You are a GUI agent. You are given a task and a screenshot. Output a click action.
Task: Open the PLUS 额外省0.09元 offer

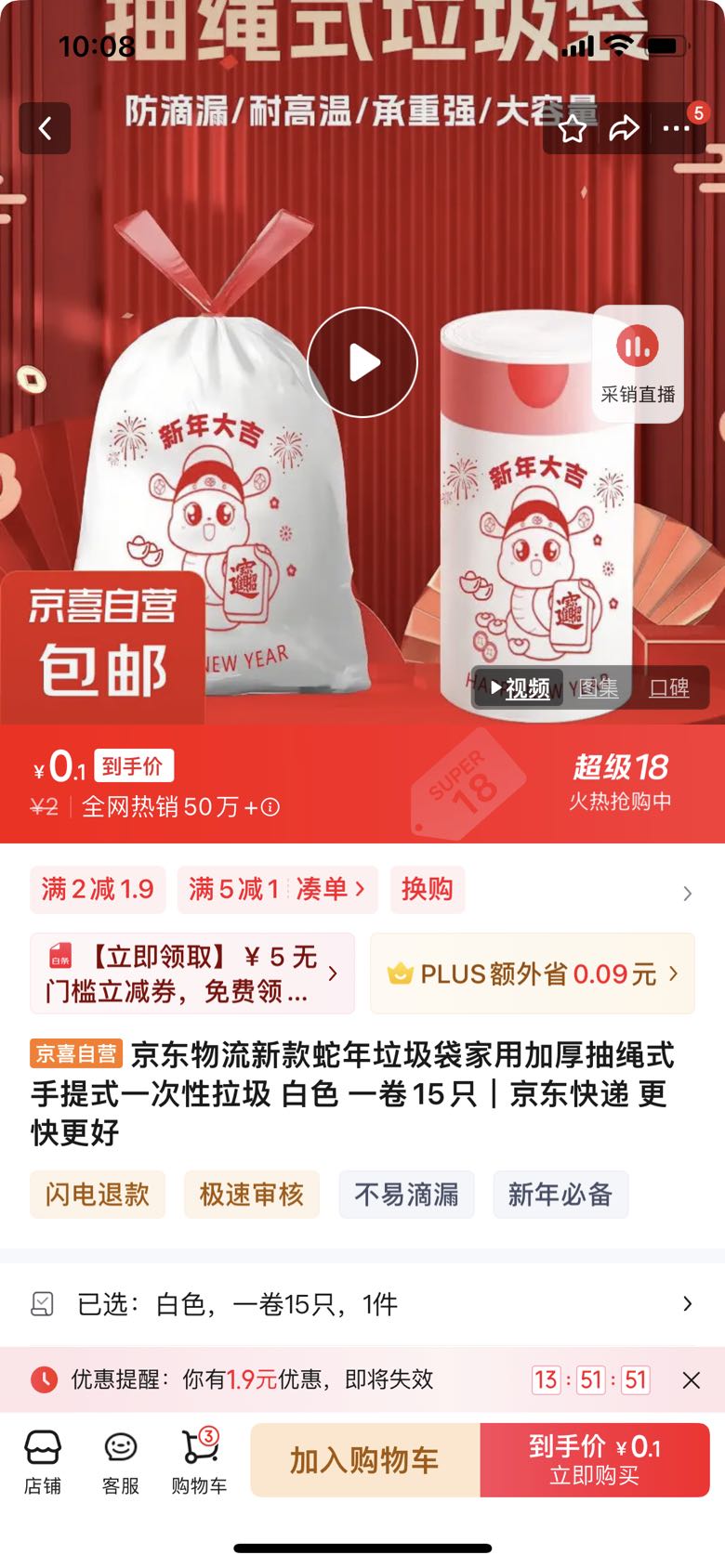coord(532,973)
